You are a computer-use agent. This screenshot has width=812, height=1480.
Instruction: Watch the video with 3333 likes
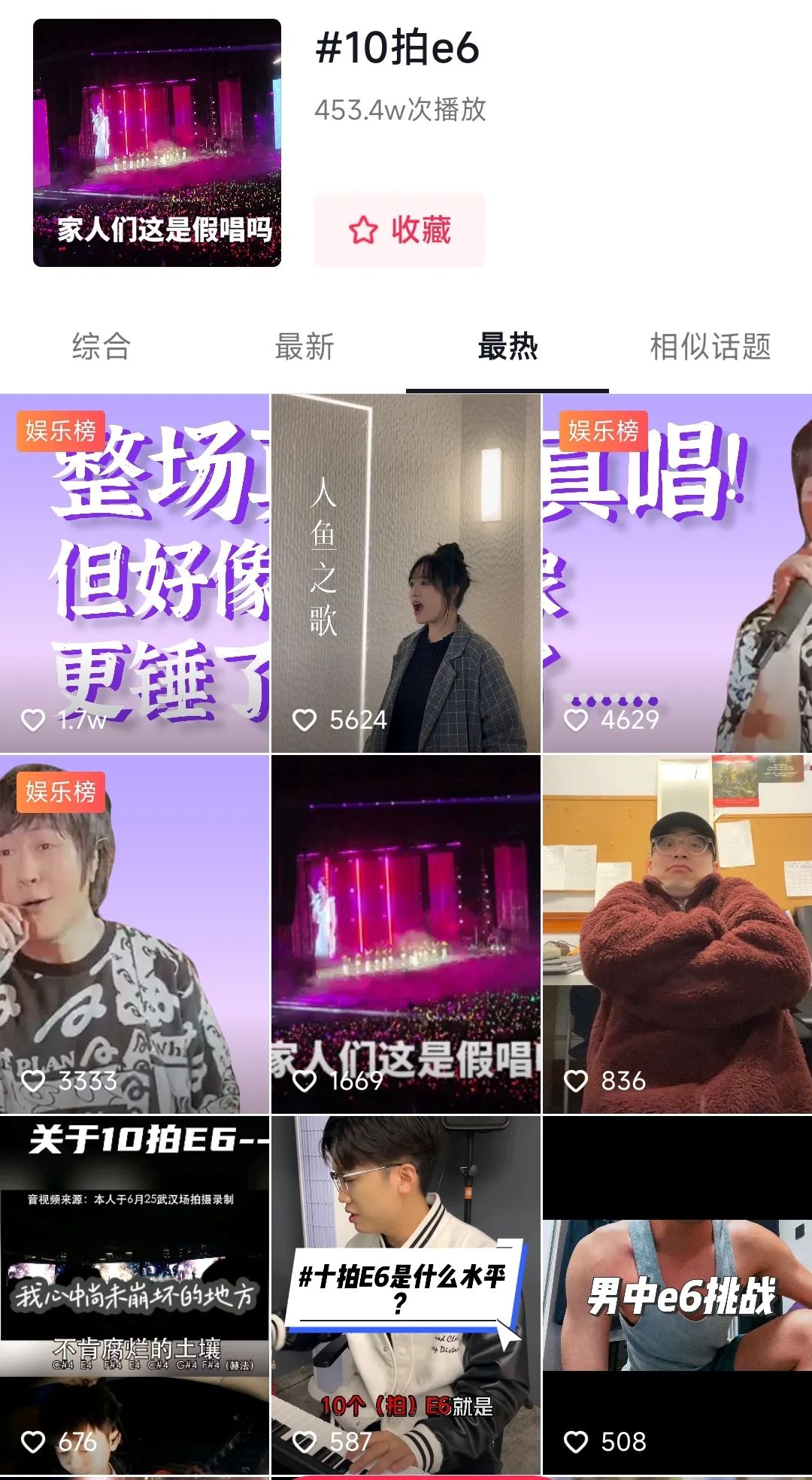pos(135,934)
